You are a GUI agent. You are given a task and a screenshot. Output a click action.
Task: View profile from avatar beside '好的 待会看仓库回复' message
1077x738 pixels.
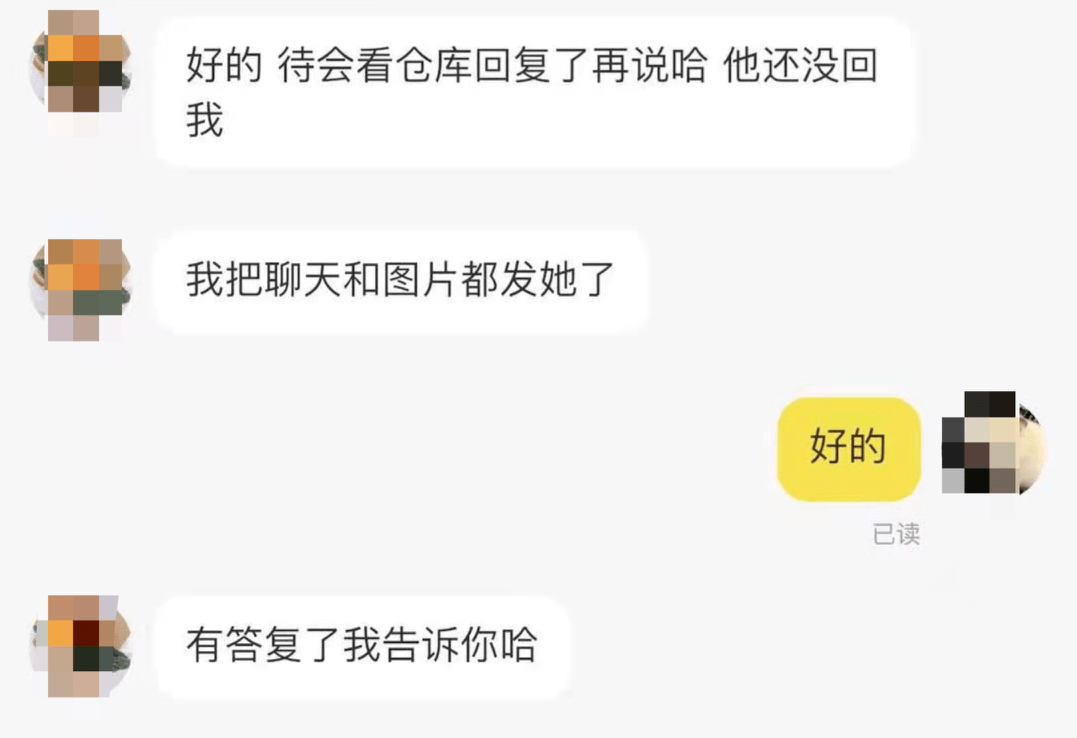(x=80, y=68)
